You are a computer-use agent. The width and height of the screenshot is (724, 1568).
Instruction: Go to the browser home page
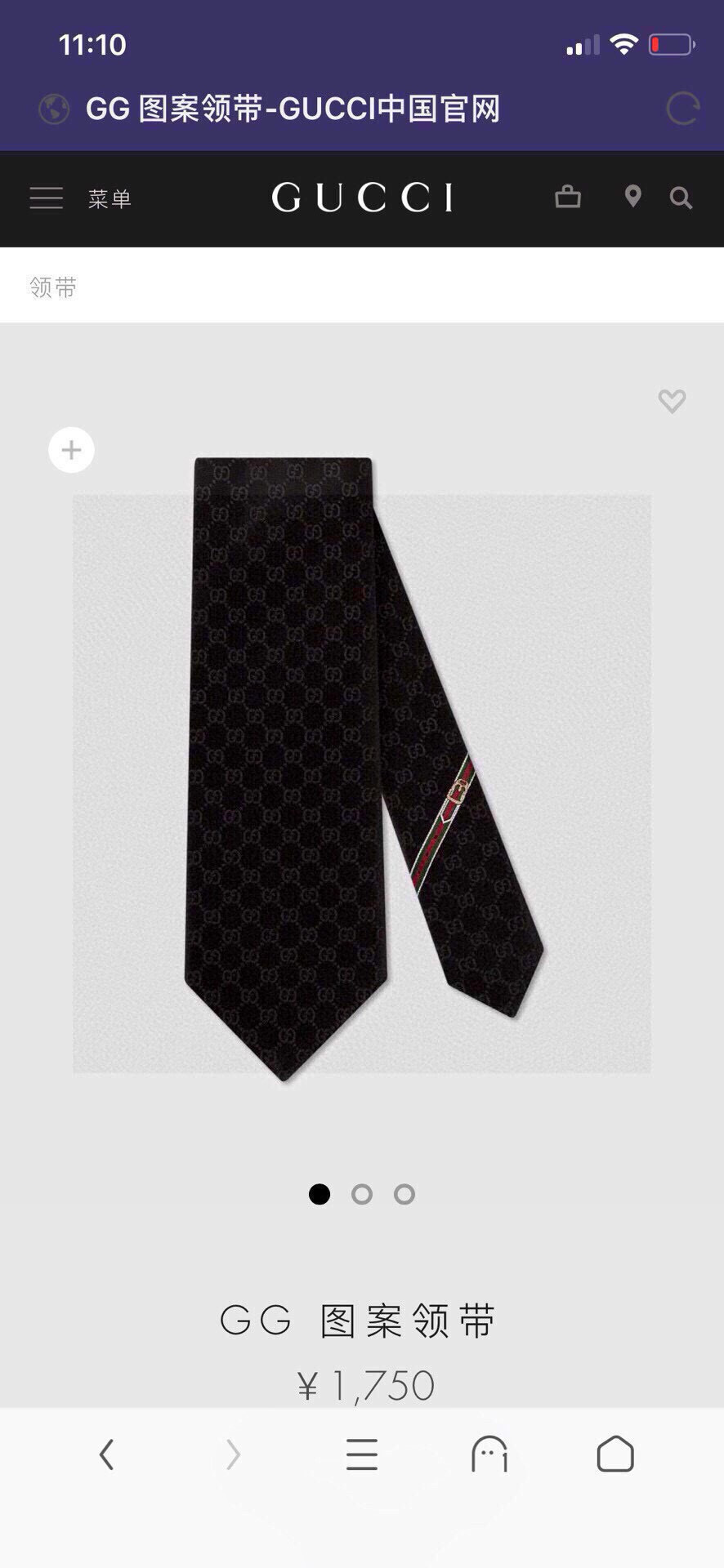point(615,1454)
